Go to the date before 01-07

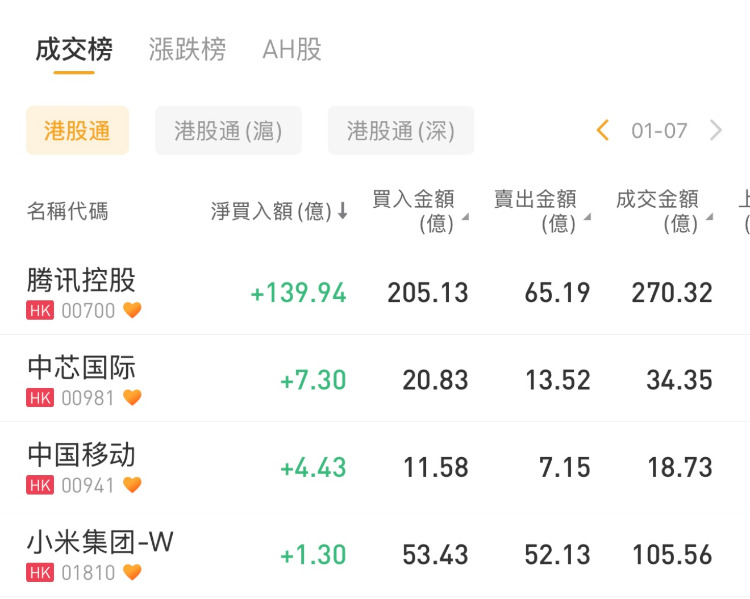(602, 131)
